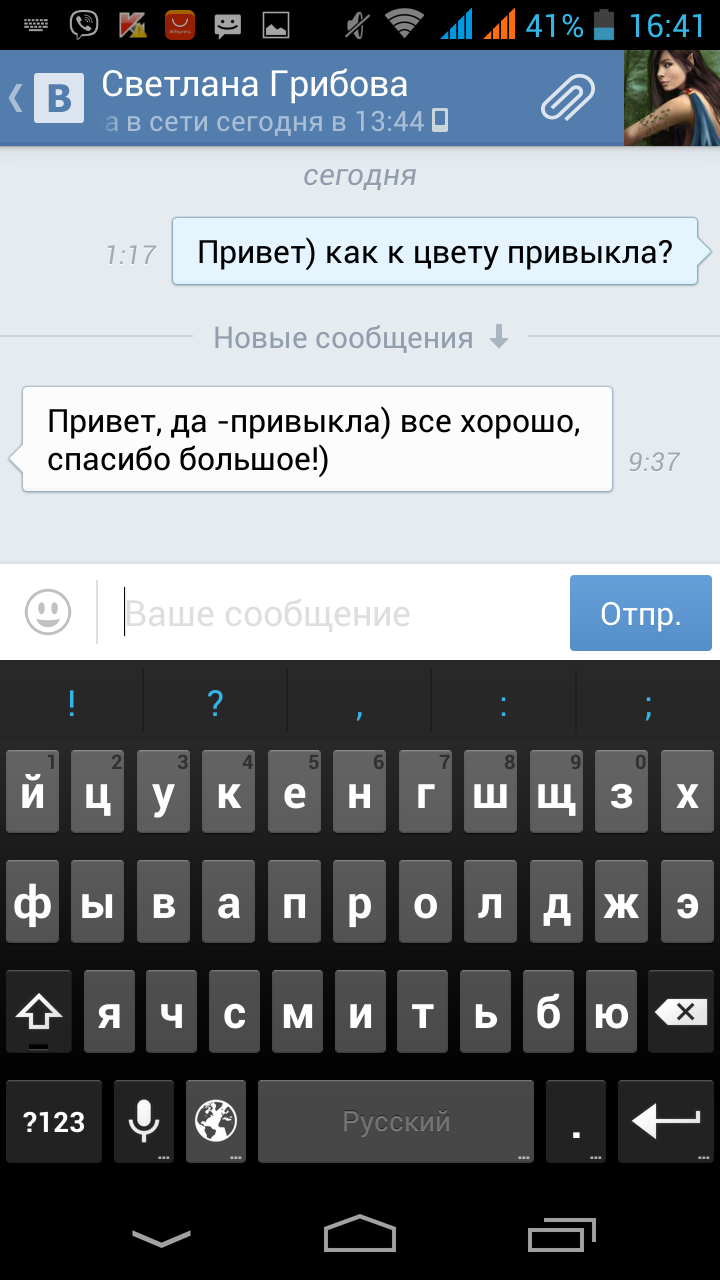Send the message with the Отпр. button
The height and width of the screenshot is (1280, 720).
640,613
